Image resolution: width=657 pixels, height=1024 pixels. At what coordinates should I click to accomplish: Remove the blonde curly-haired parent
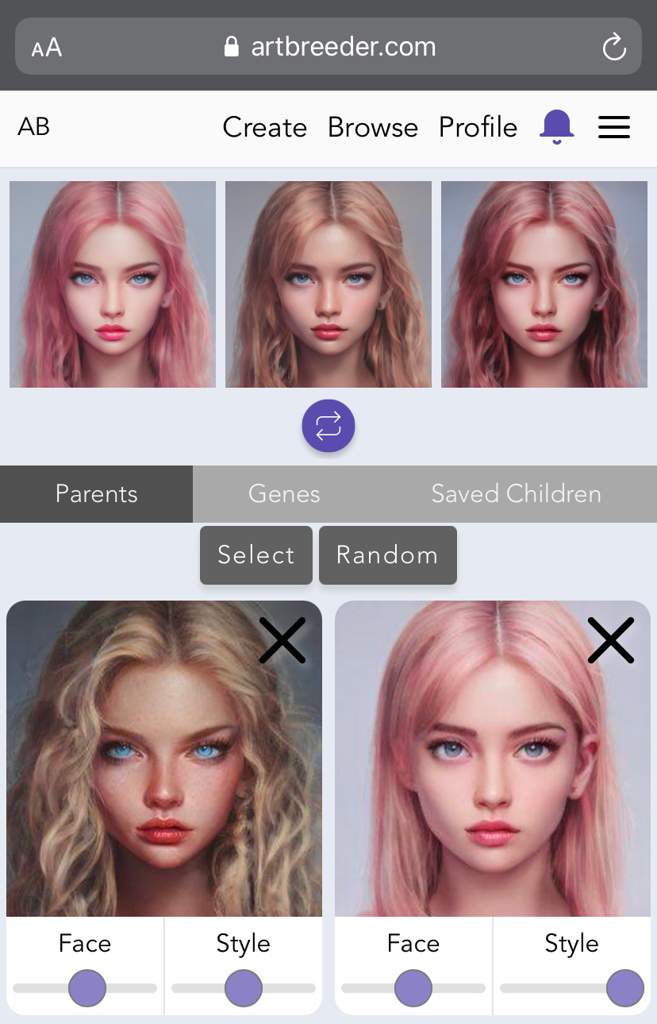282,640
